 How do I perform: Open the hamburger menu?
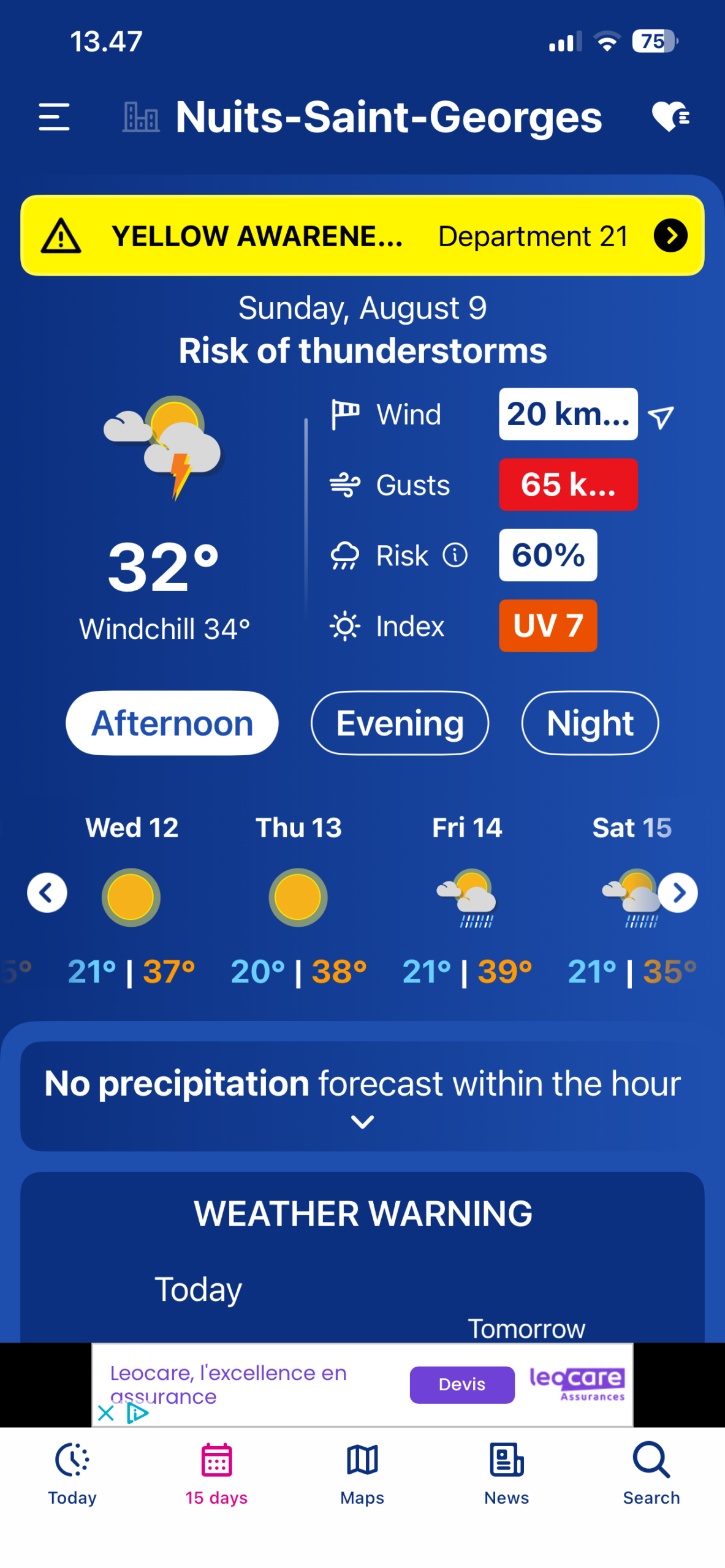(x=54, y=117)
